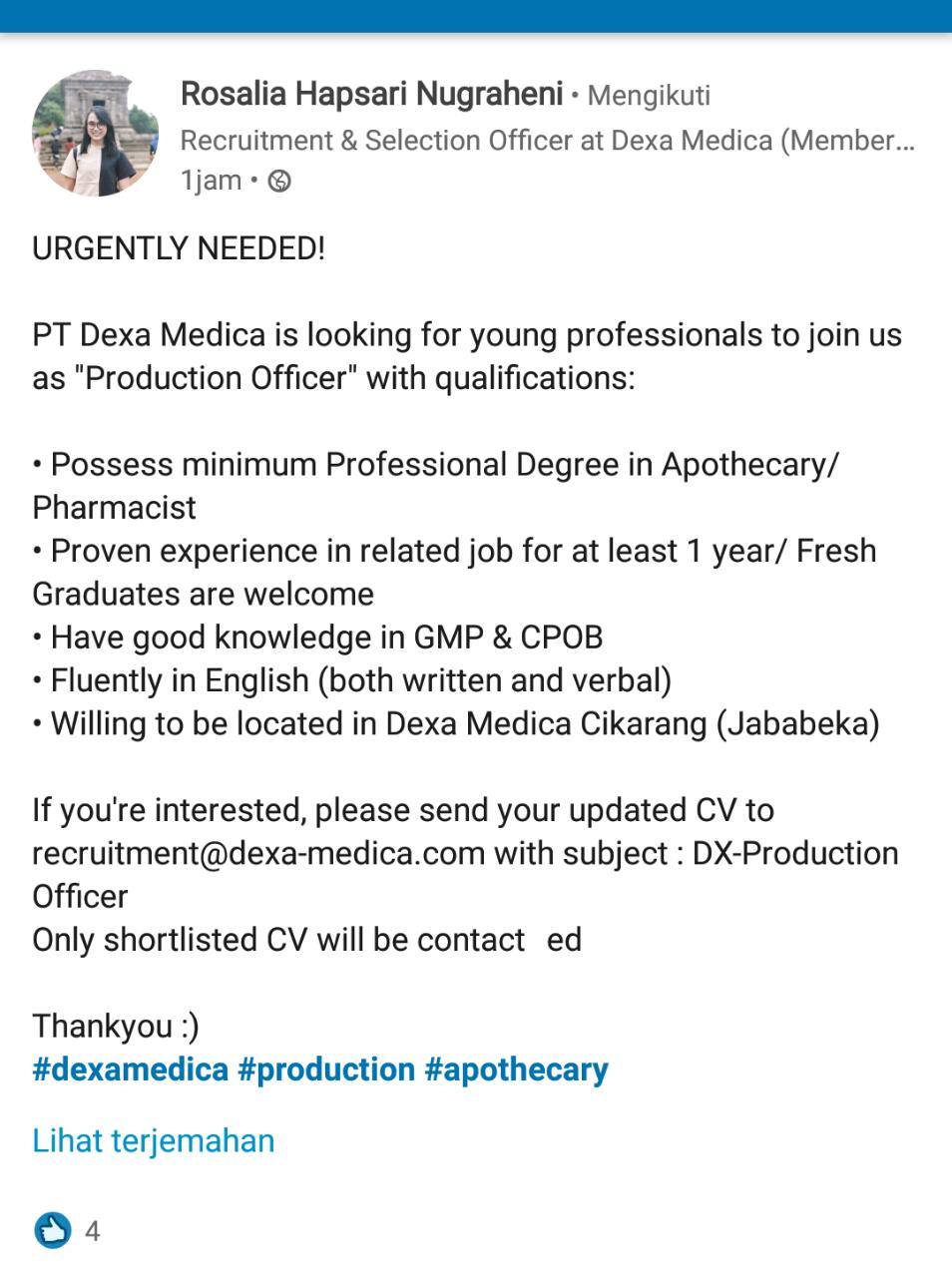This screenshot has height=1277, width=952.
Task: Open the #dexamedica hashtag
Action: click(130, 1069)
